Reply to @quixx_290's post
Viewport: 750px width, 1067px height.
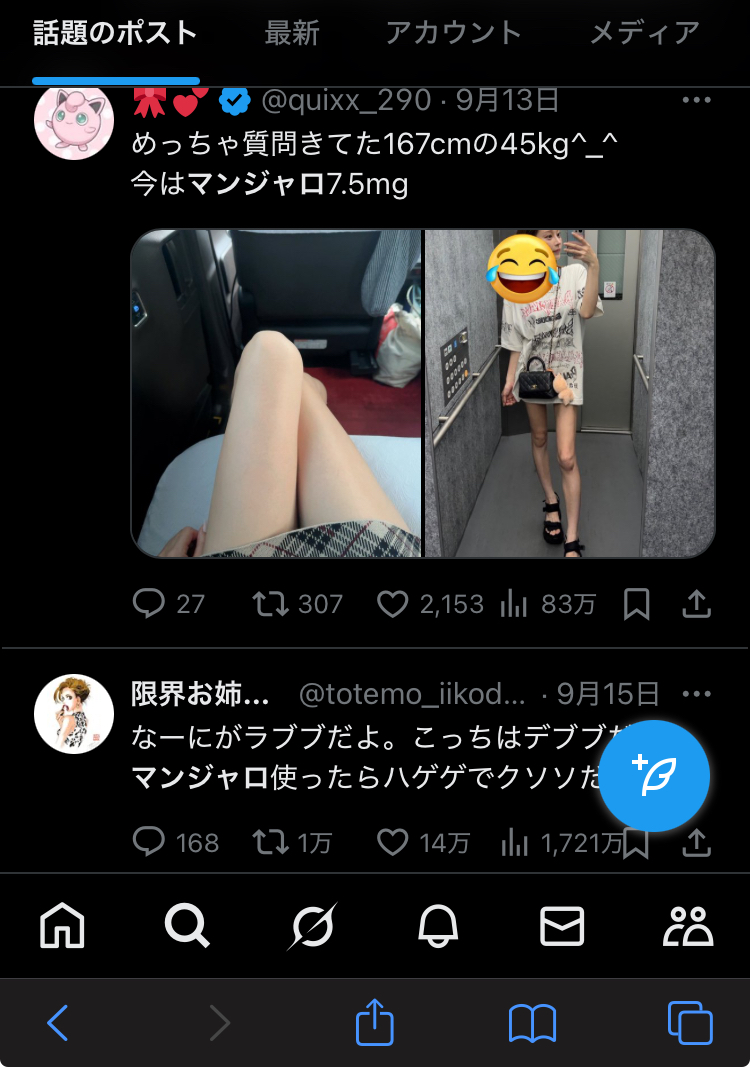[x=149, y=603]
